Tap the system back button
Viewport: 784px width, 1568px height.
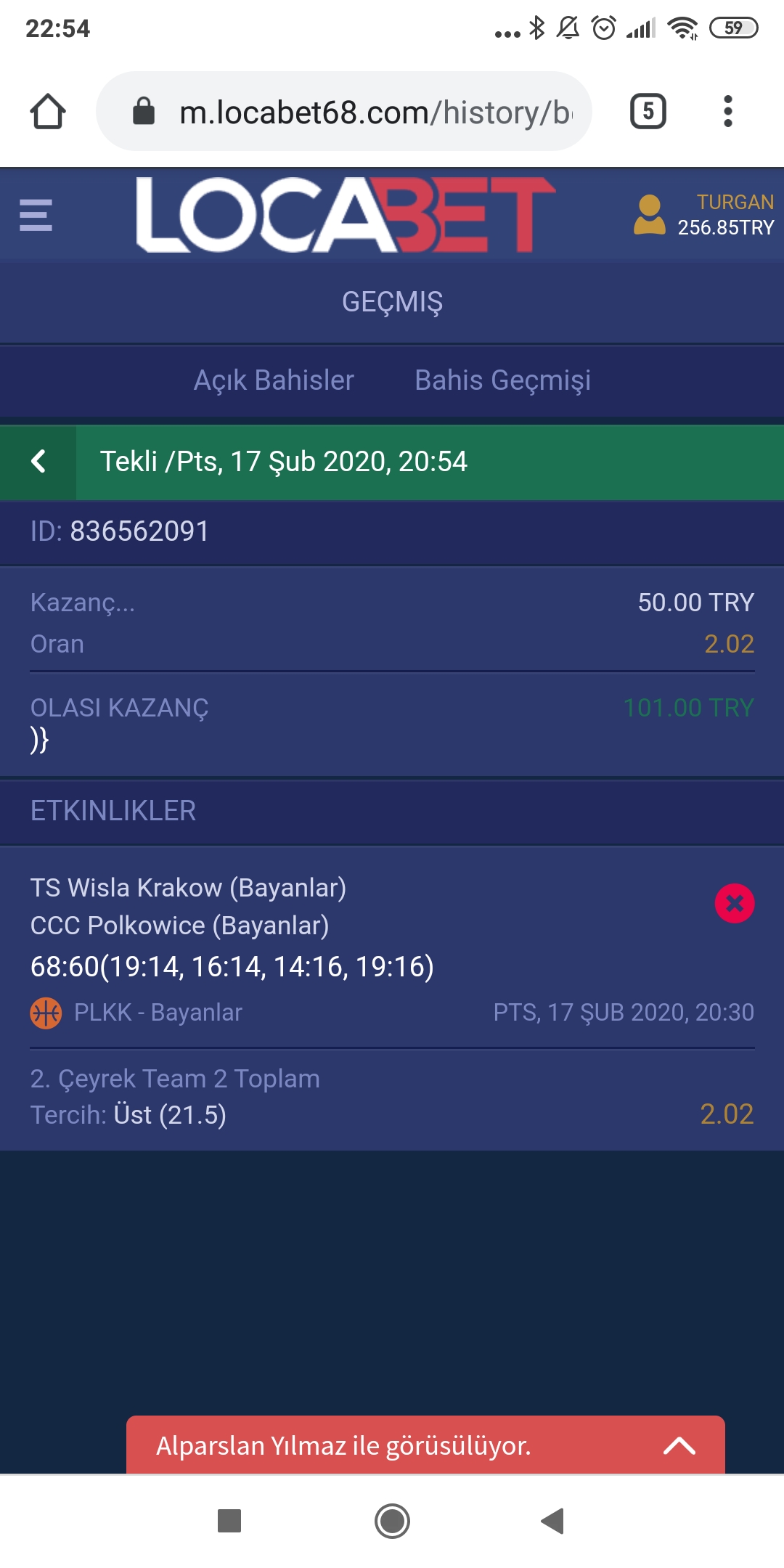point(553,1521)
